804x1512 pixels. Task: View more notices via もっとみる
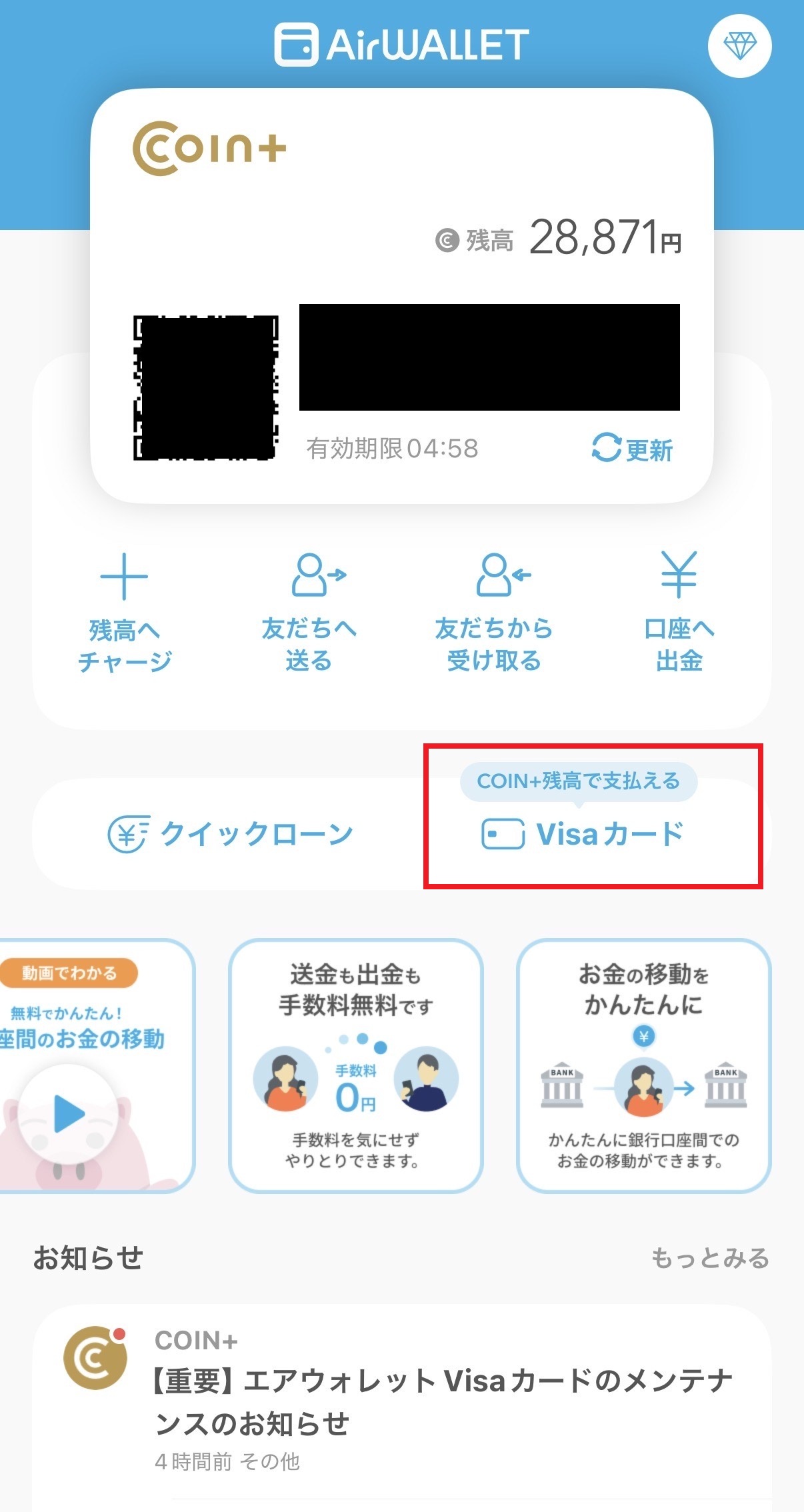pyautogui.click(x=710, y=1258)
